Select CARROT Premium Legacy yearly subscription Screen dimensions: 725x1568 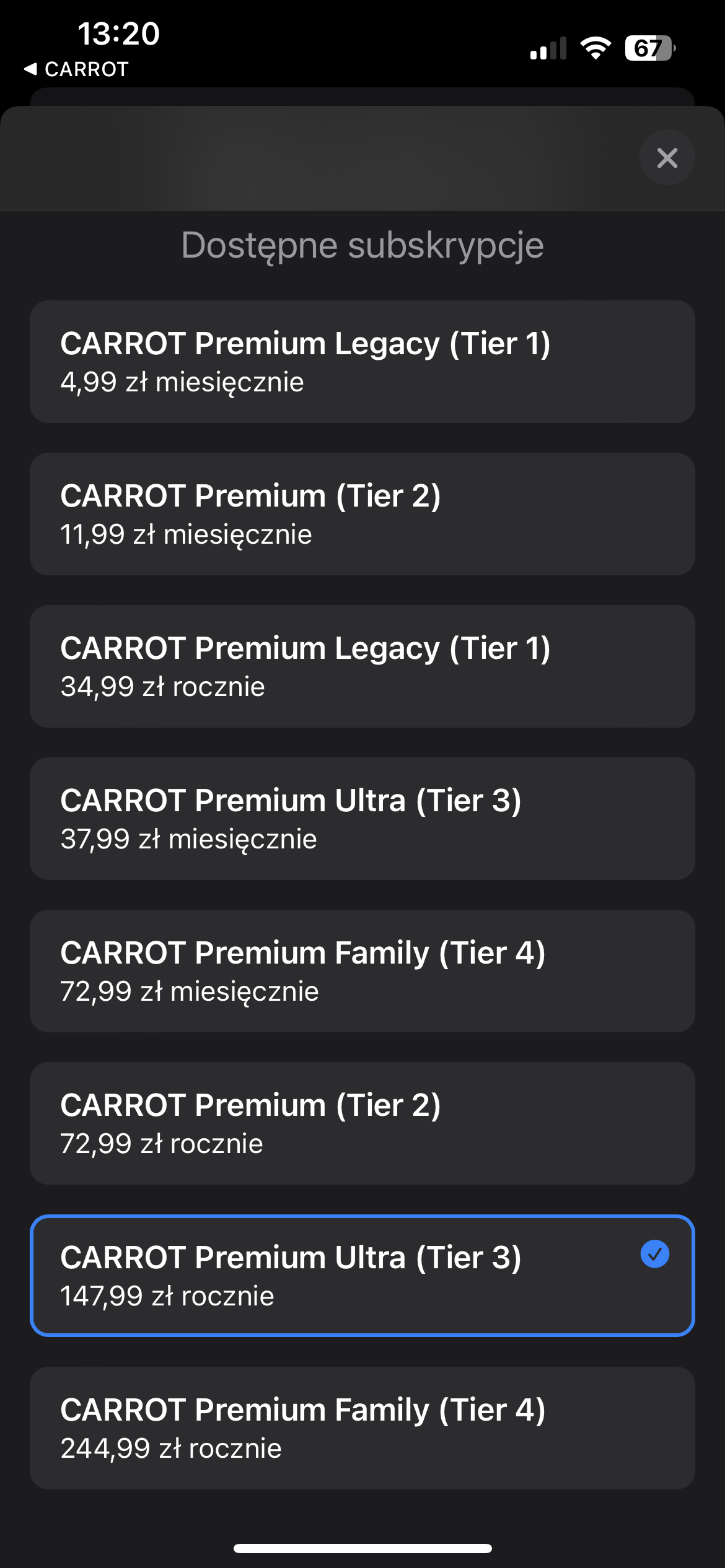[x=362, y=665]
